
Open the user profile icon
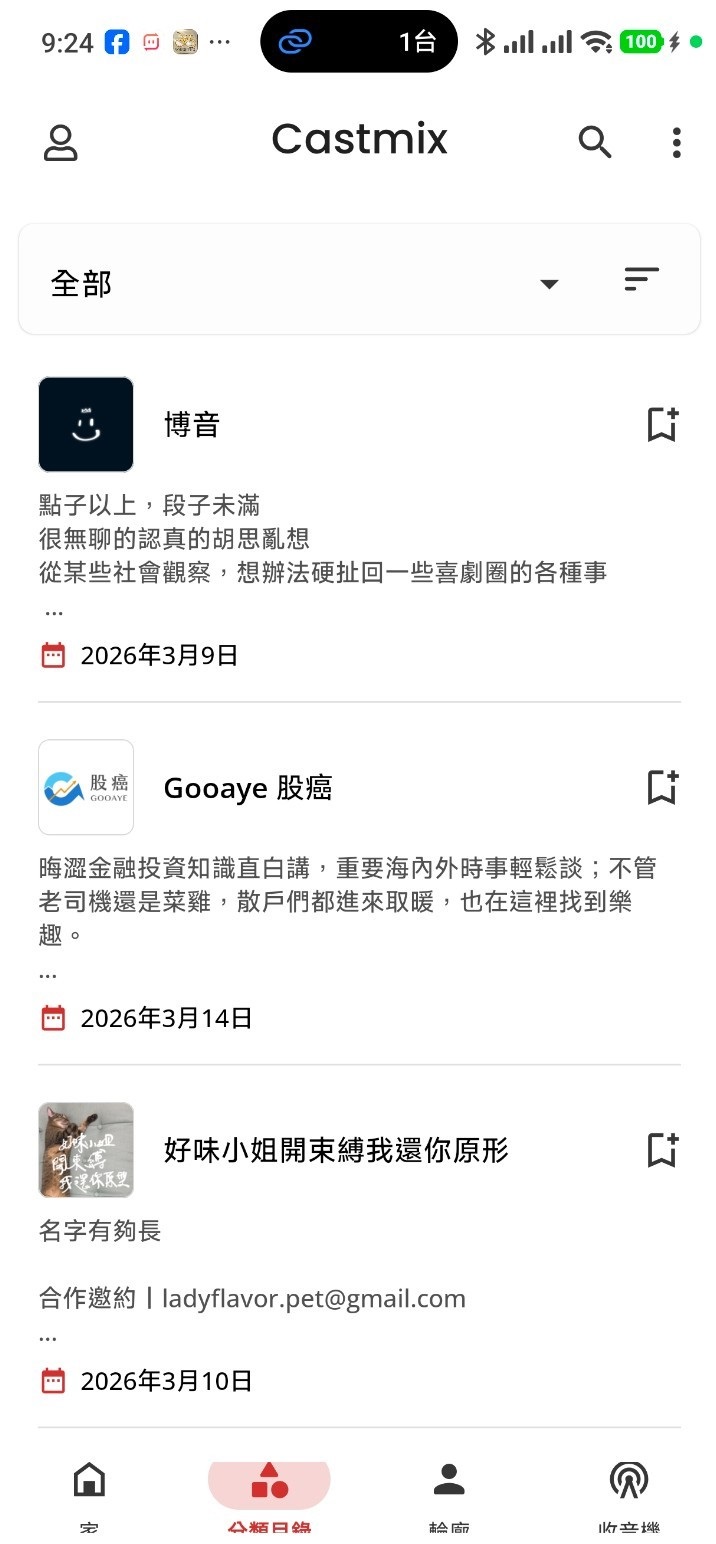click(x=60, y=143)
